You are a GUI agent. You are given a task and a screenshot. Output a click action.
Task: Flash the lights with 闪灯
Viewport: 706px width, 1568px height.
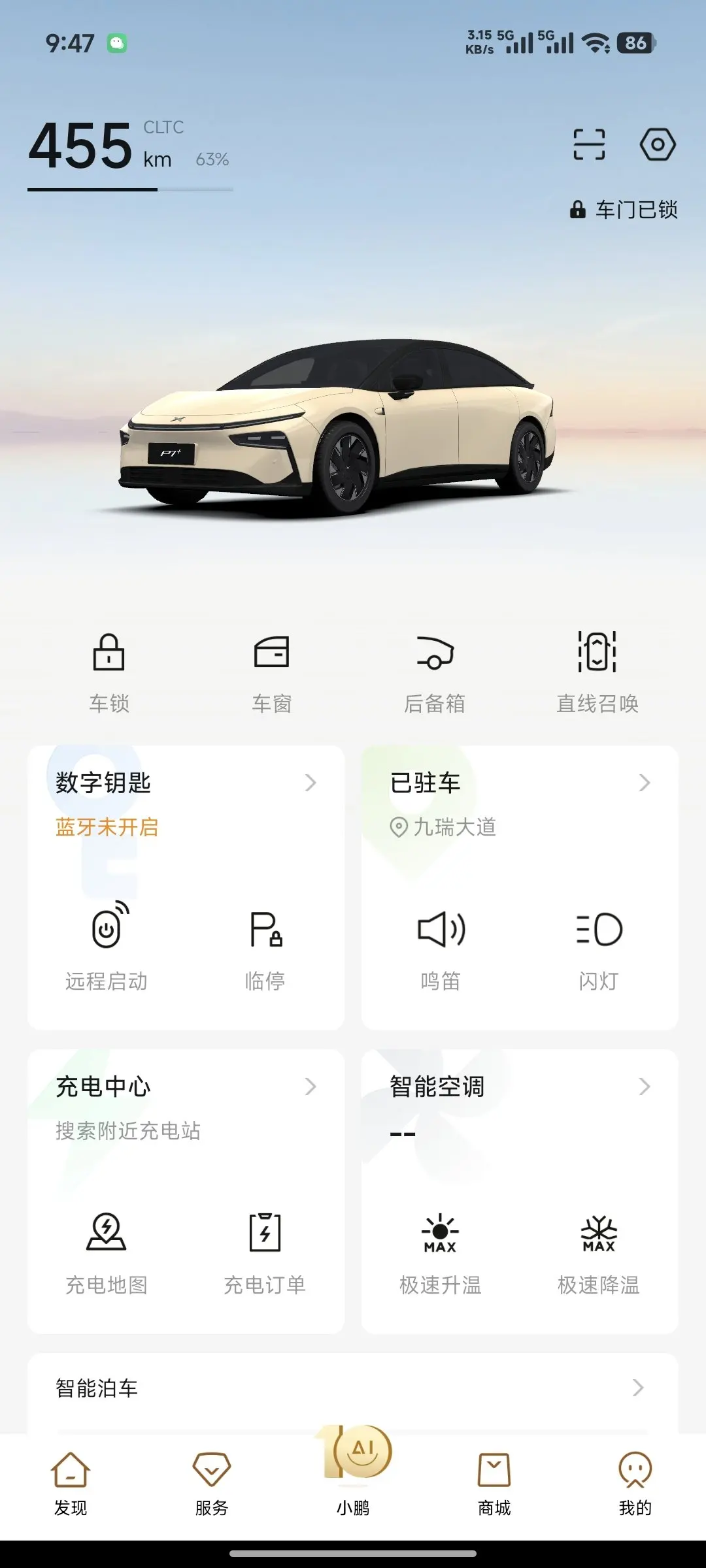pyautogui.click(x=599, y=947)
